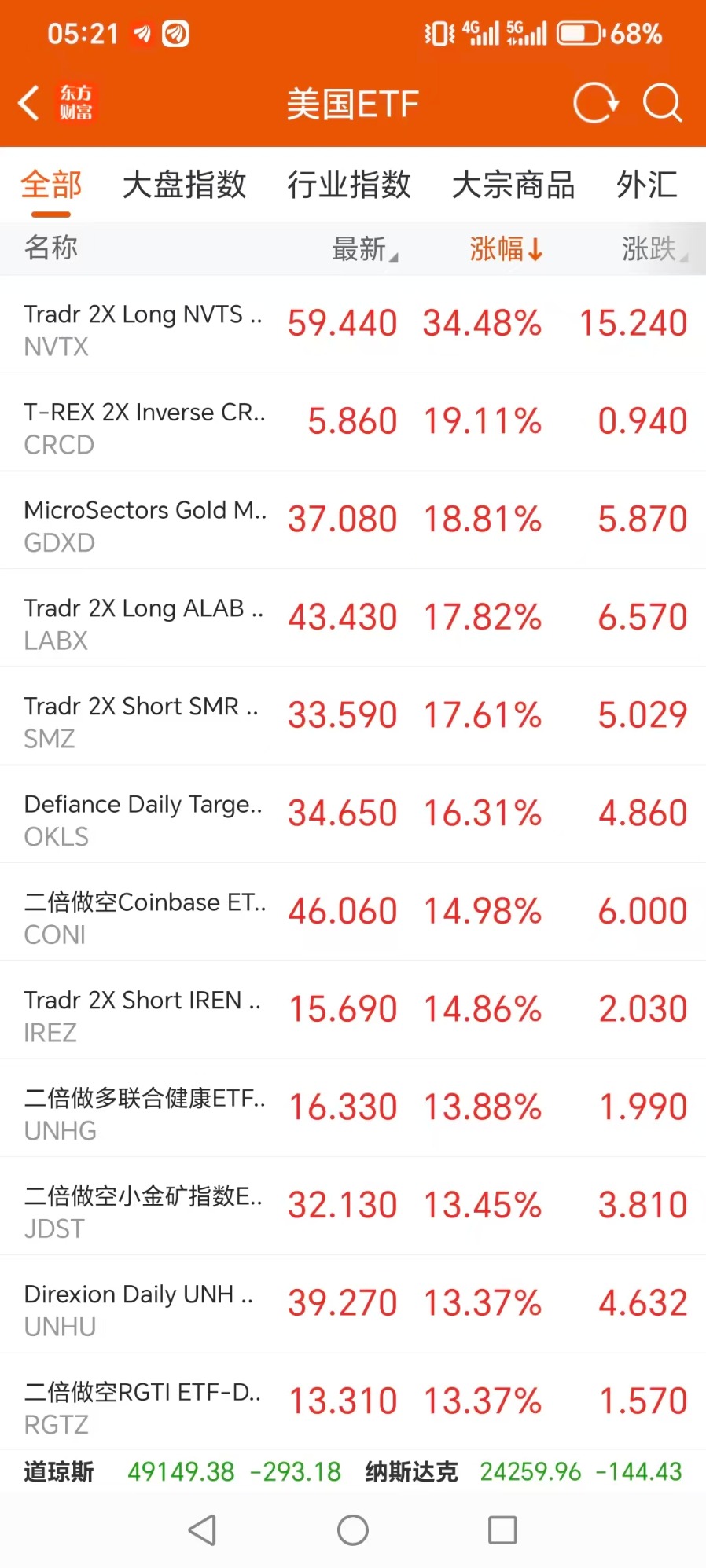This screenshot has width=706, height=1568.
Task: Switch to the 行业指数 tab
Action: [349, 185]
